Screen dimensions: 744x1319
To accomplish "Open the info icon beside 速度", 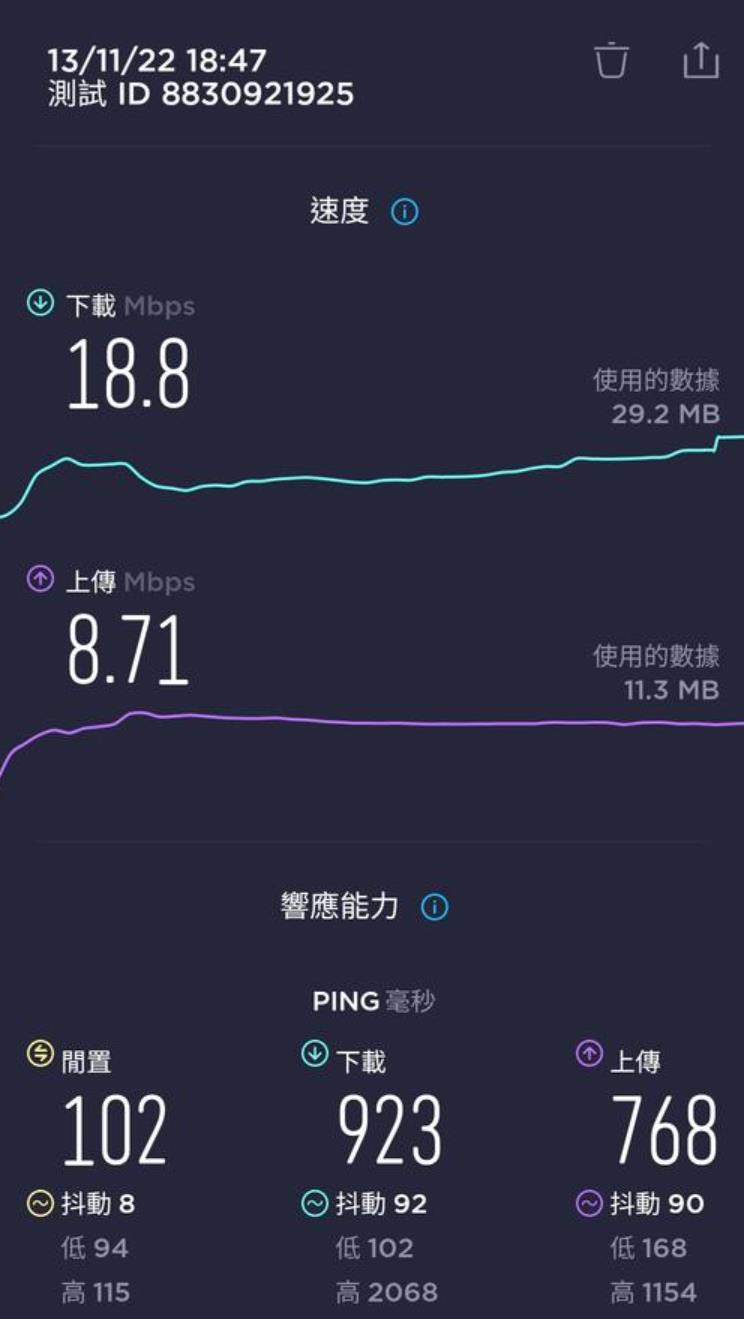I will click(x=405, y=212).
